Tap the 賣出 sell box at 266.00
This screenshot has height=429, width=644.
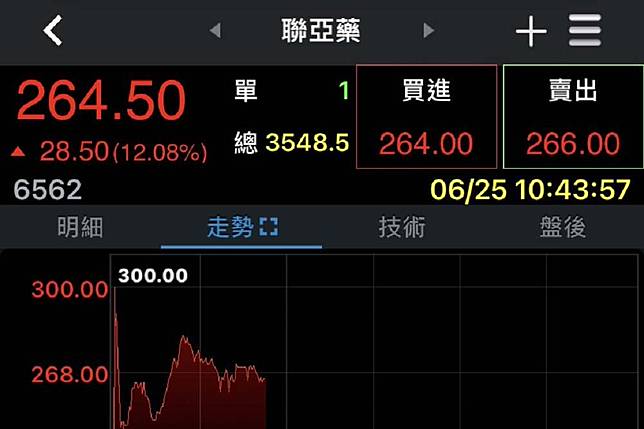(572, 117)
